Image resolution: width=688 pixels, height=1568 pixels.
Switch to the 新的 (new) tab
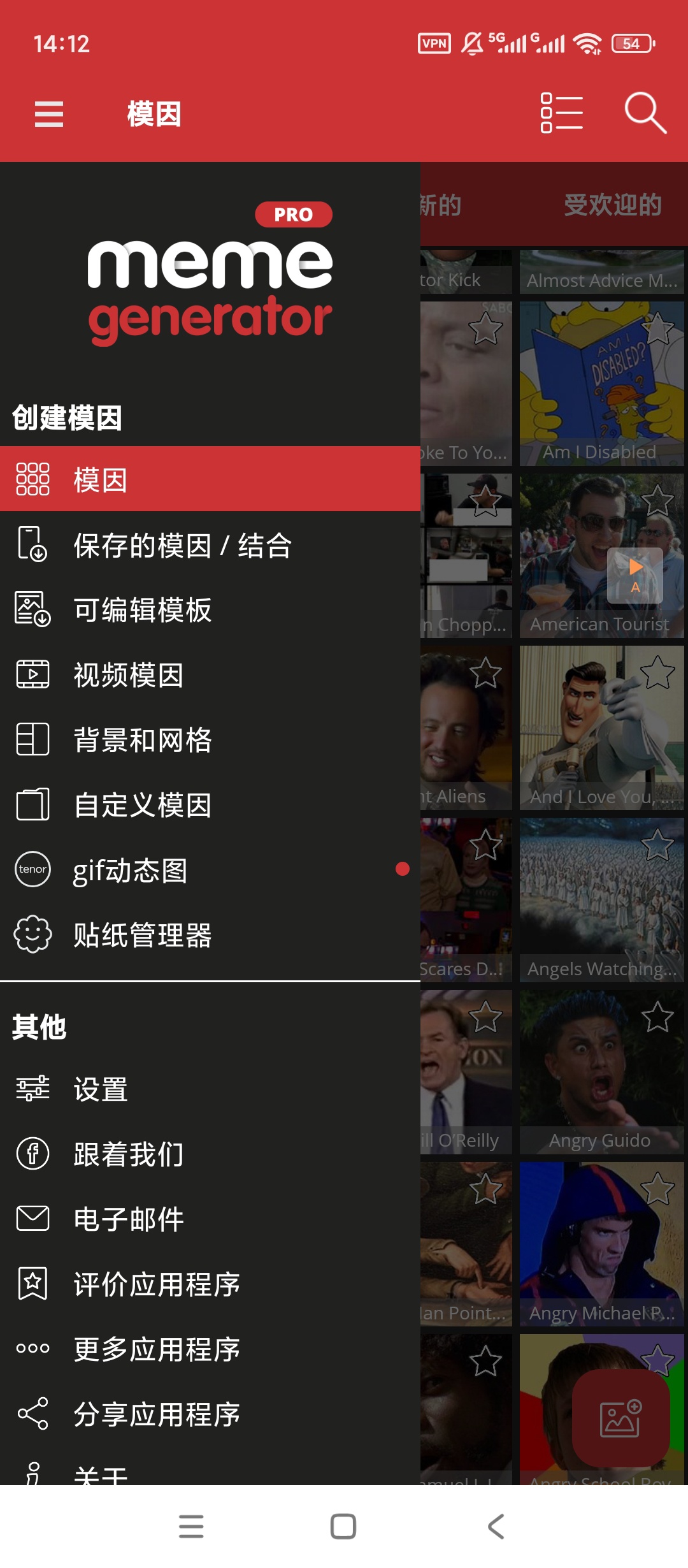point(450,204)
